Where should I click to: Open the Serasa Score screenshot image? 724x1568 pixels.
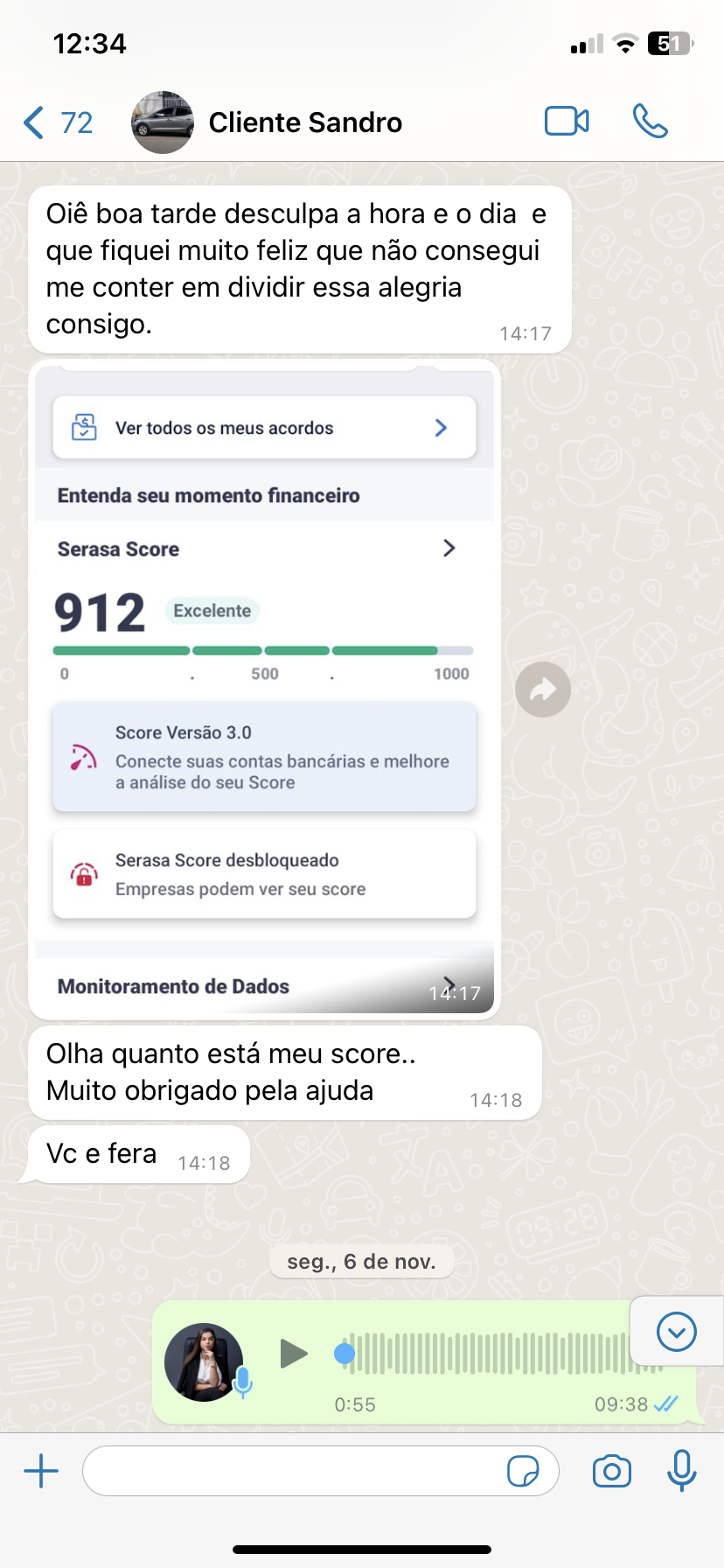[x=264, y=689]
